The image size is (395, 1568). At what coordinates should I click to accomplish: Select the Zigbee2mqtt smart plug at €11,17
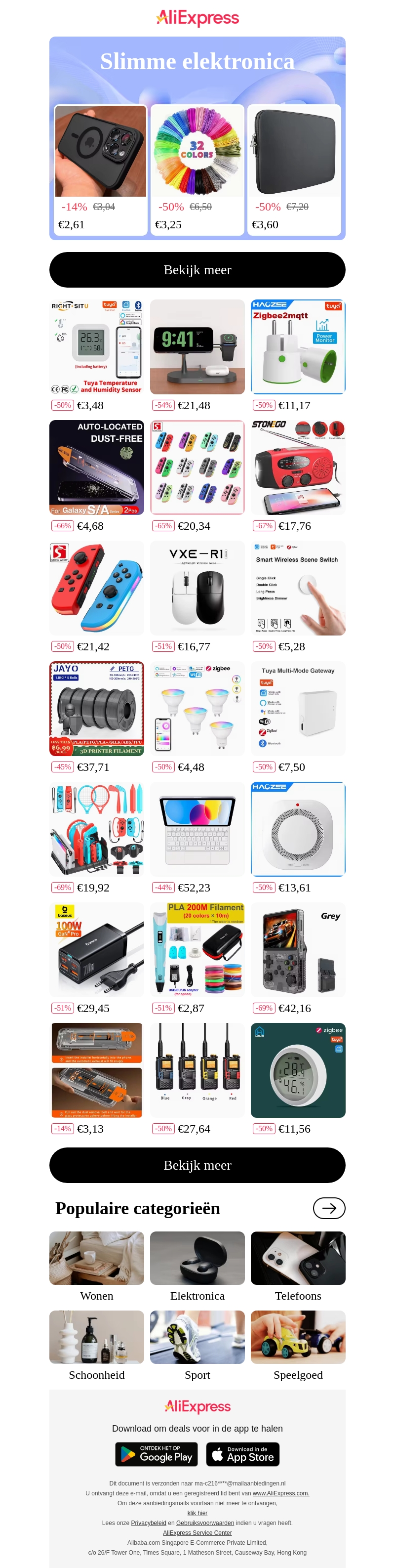pos(298,346)
